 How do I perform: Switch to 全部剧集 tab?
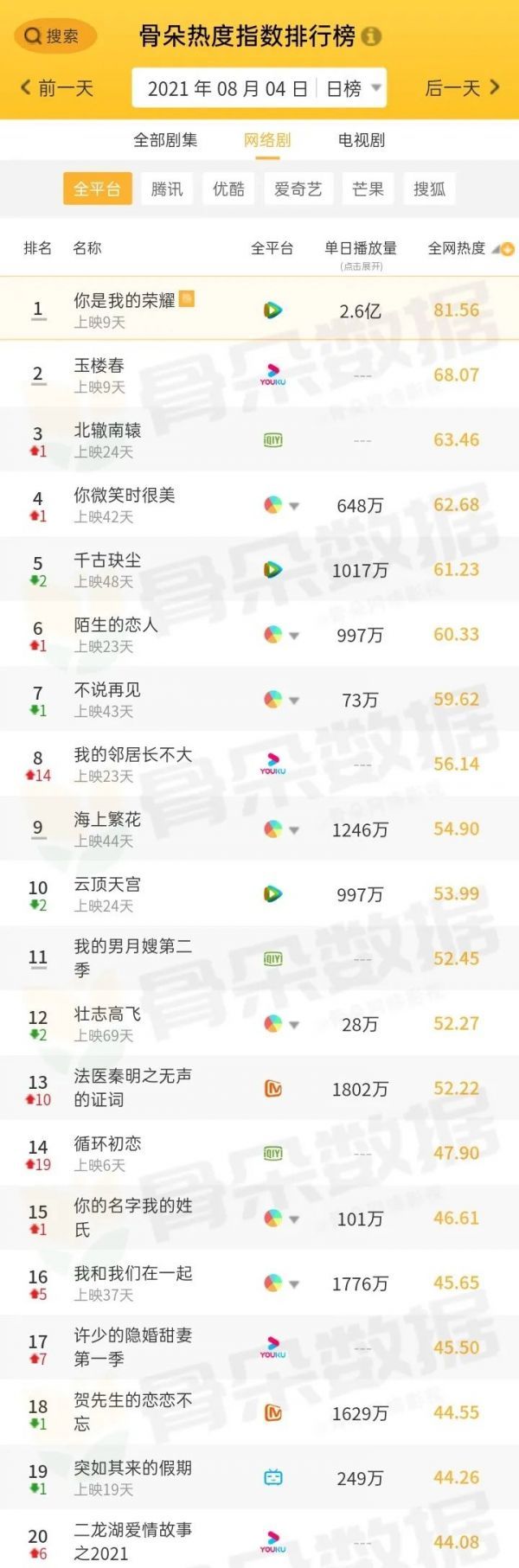(165, 140)
